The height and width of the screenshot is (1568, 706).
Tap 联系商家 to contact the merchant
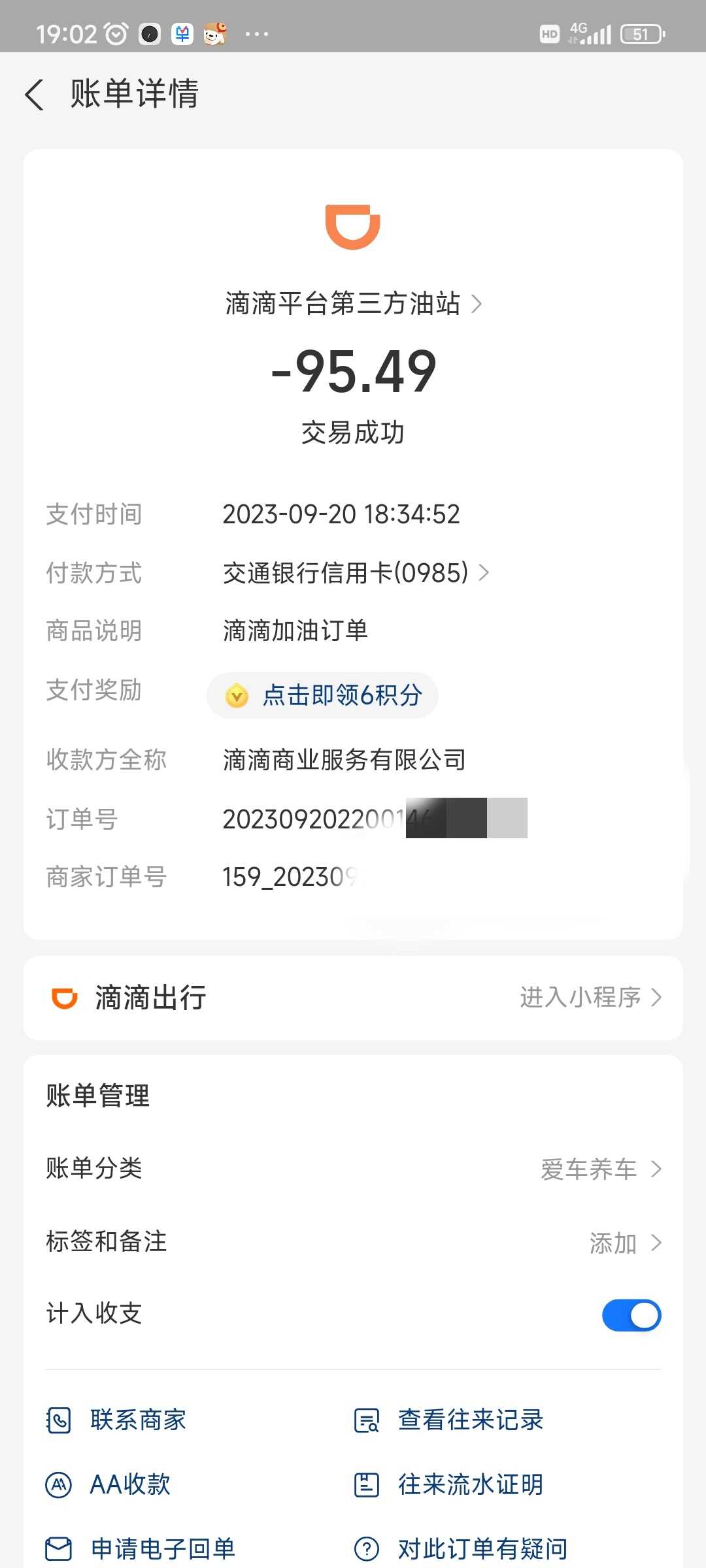point(116,1420)
